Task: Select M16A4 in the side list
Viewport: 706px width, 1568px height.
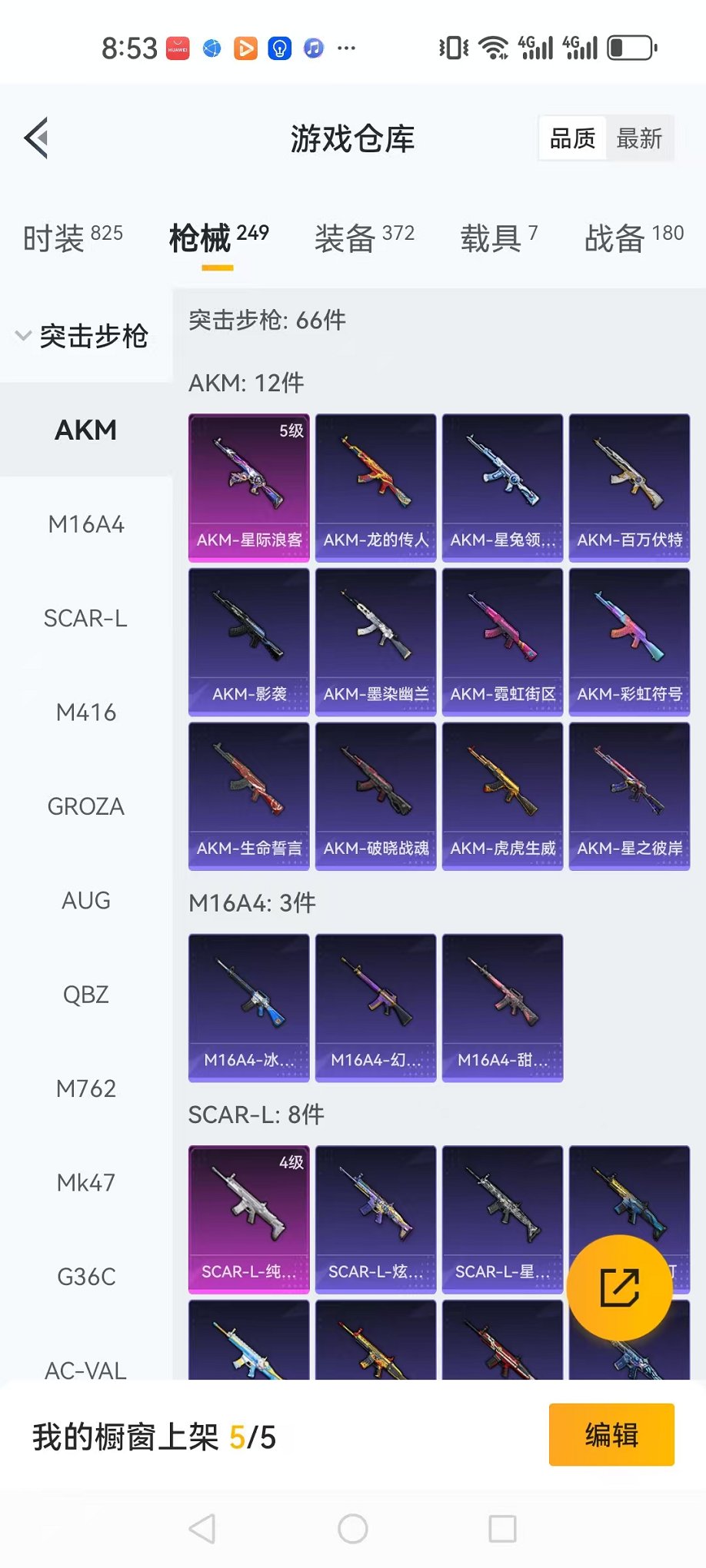Action: [x=86, y=524]
